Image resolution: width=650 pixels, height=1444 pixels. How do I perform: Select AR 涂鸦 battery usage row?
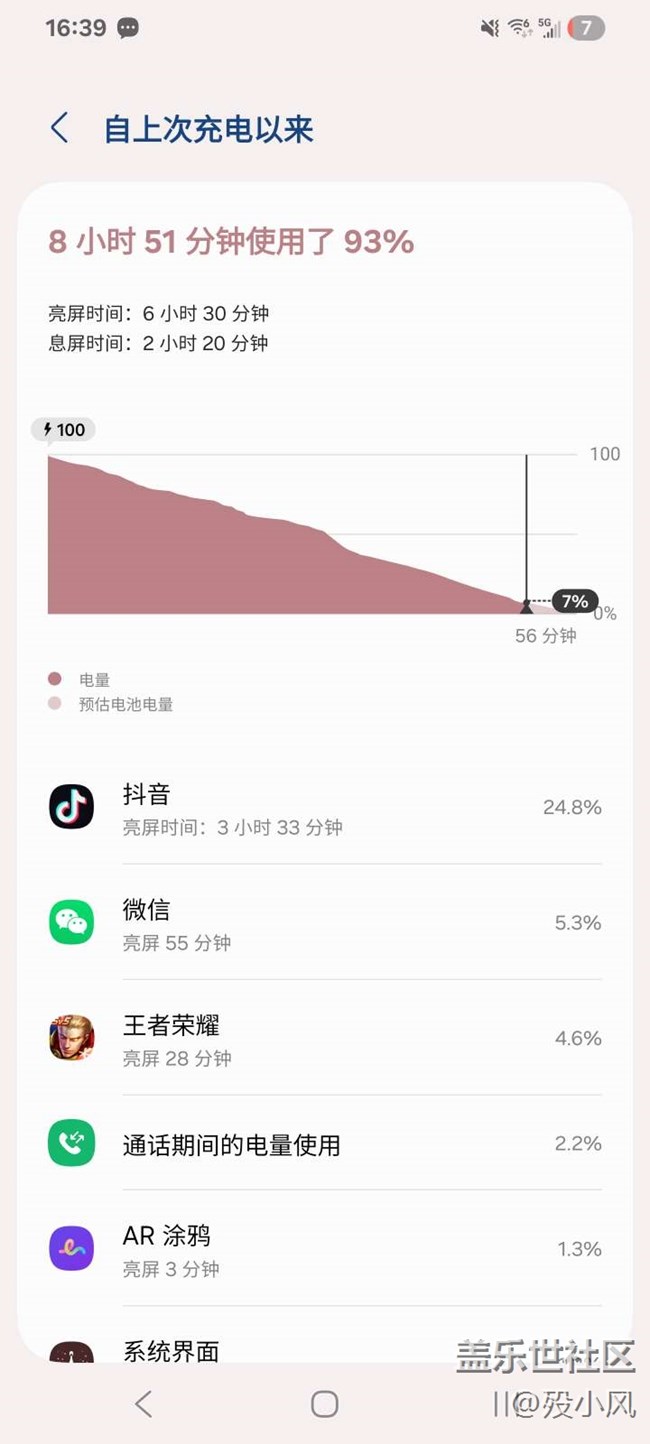pos(325,1249)
